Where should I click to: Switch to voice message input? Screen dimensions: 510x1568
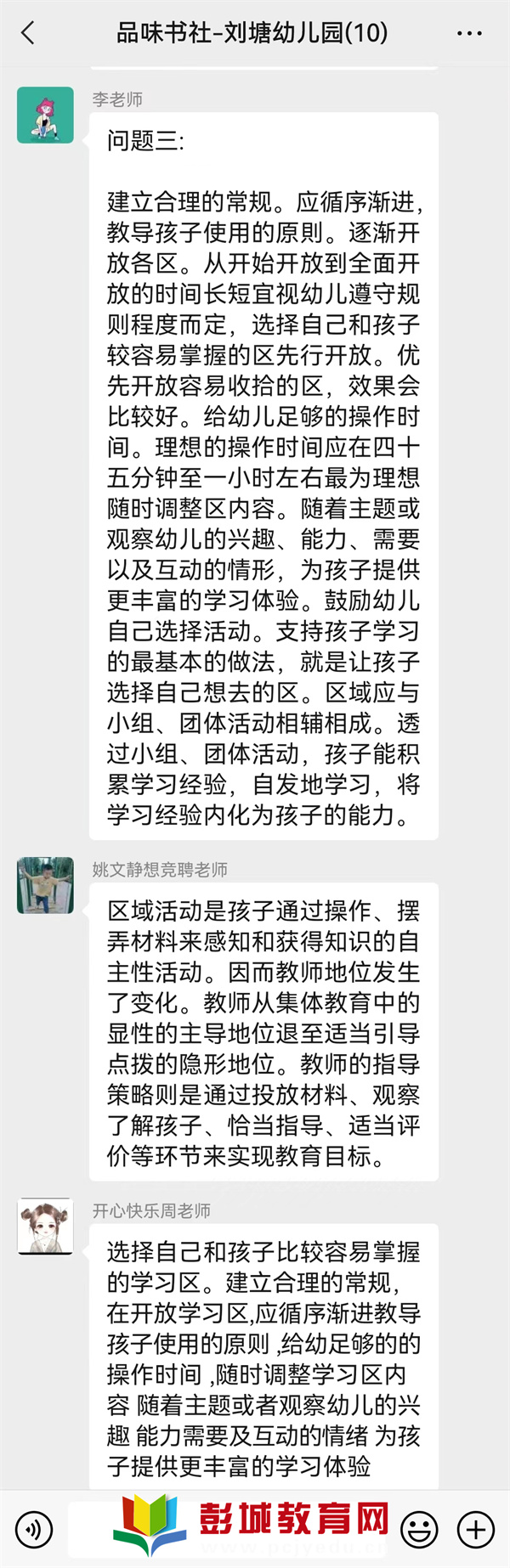[x=34, y=1530]
